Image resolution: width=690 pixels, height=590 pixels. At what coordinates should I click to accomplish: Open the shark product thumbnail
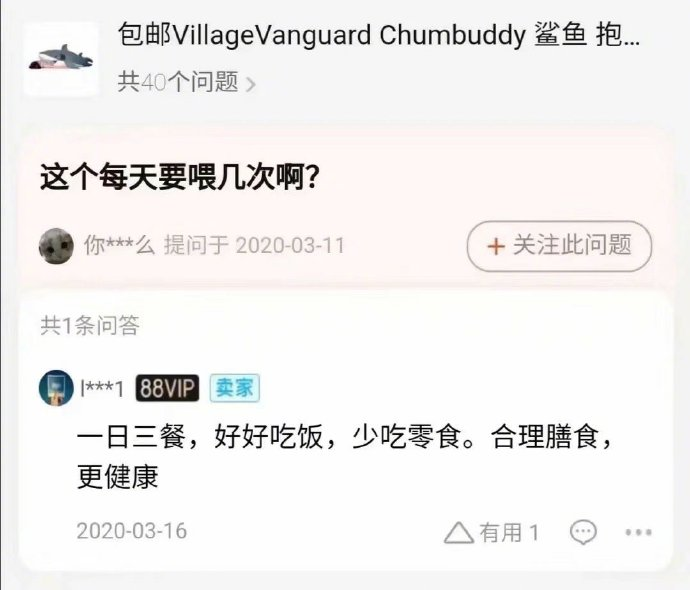(x=61, y=59)
